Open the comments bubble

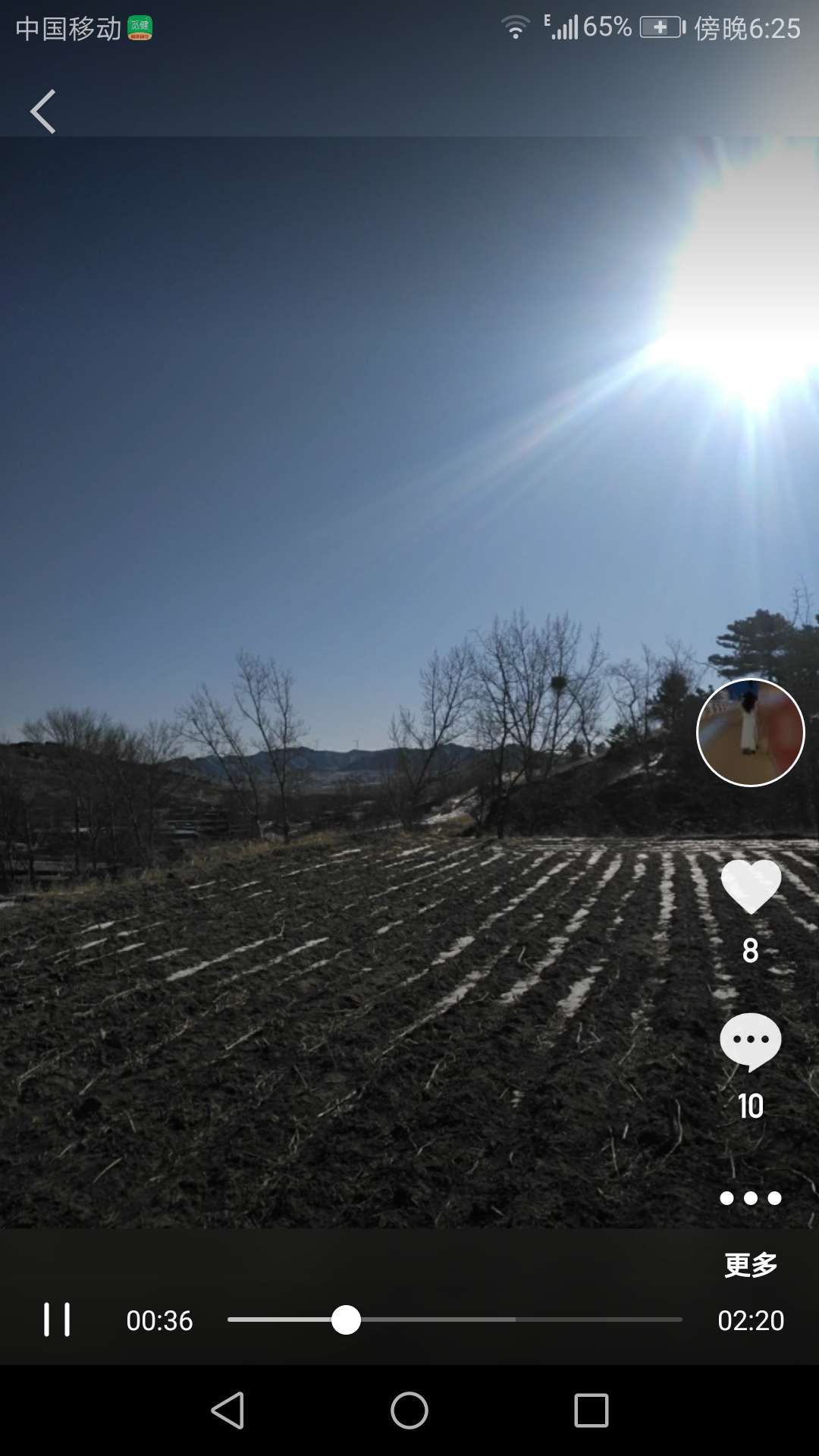[x=750, y=1041]
